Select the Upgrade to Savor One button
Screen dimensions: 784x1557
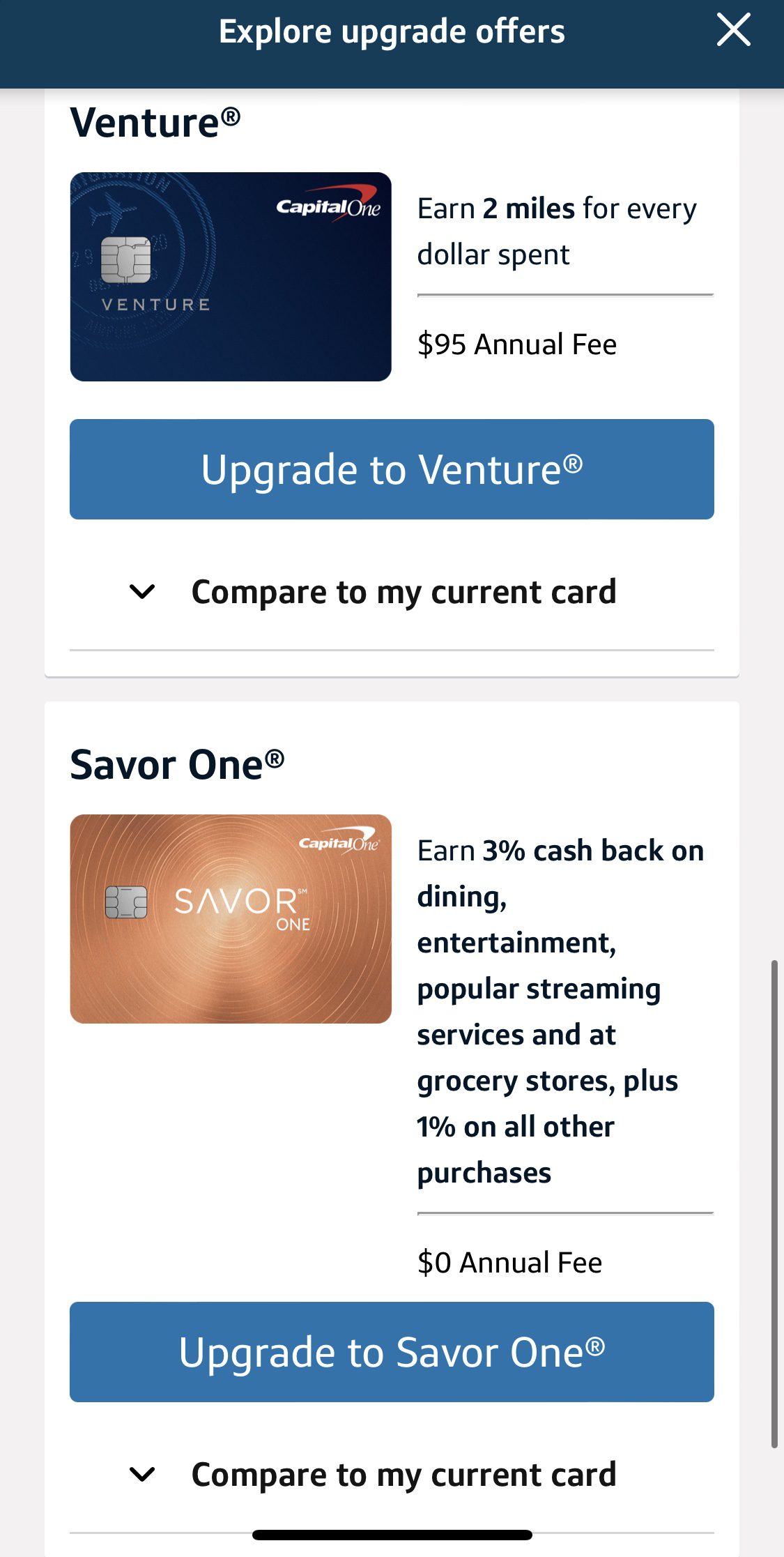tap(392, 1352)
